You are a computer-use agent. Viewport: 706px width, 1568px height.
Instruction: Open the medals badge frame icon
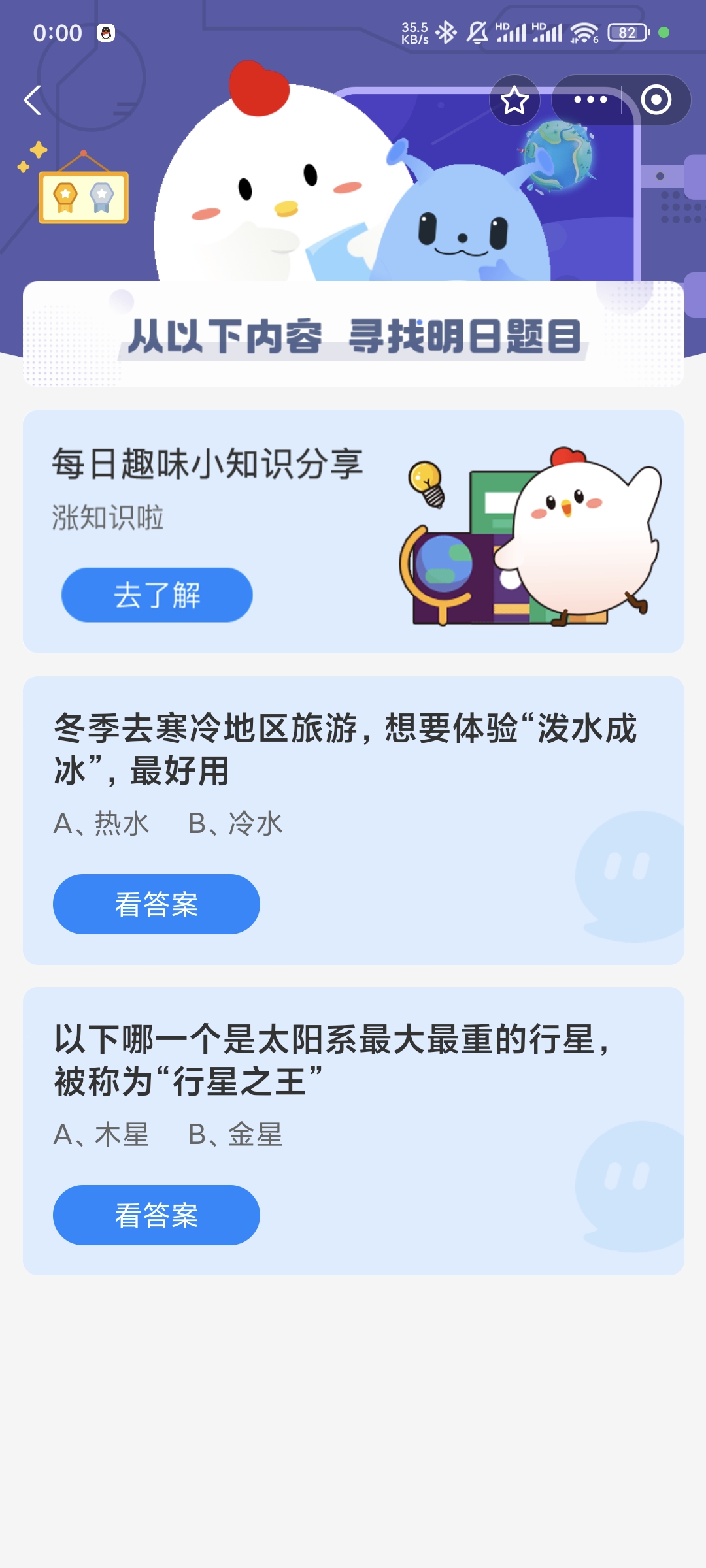point(83,195)
